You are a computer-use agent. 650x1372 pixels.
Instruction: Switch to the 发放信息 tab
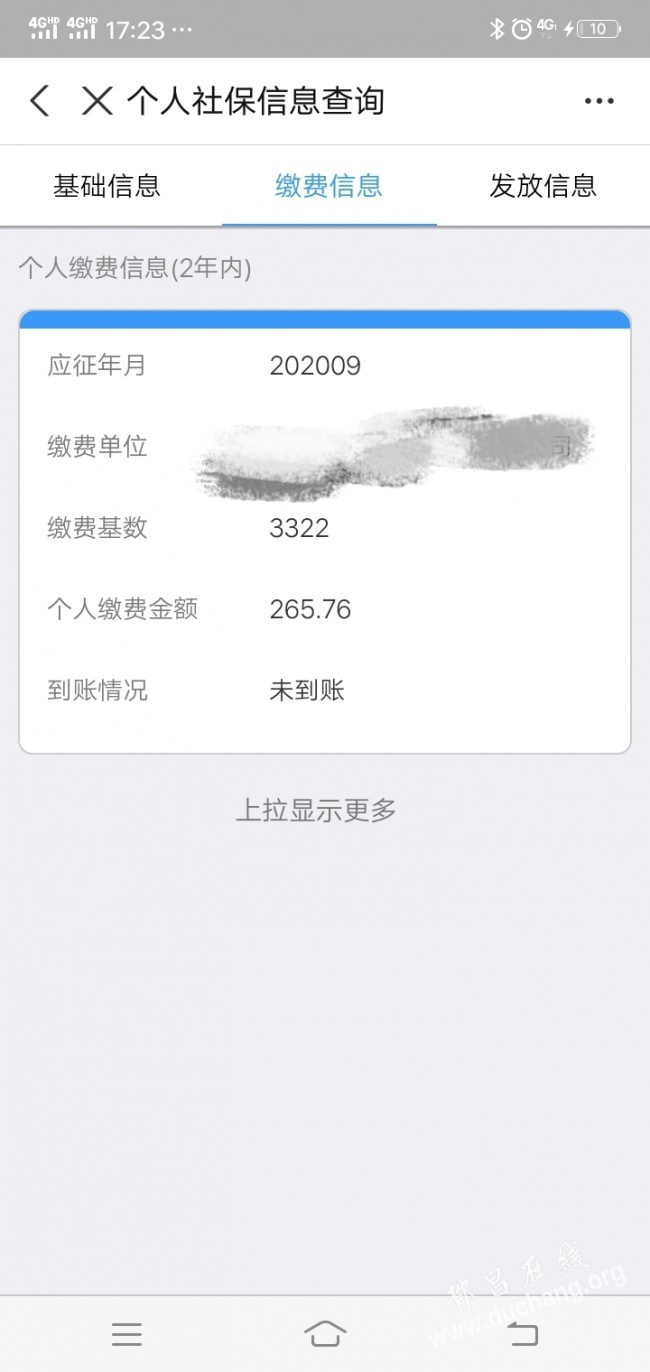[x=543, y=186]
